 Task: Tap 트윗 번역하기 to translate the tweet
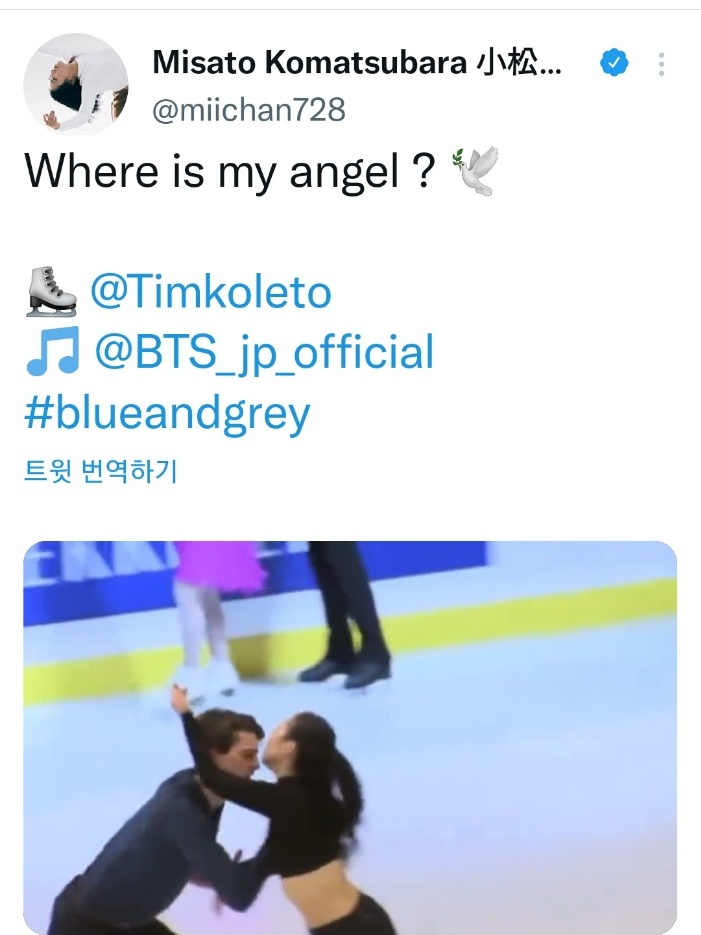click(100, 471)
